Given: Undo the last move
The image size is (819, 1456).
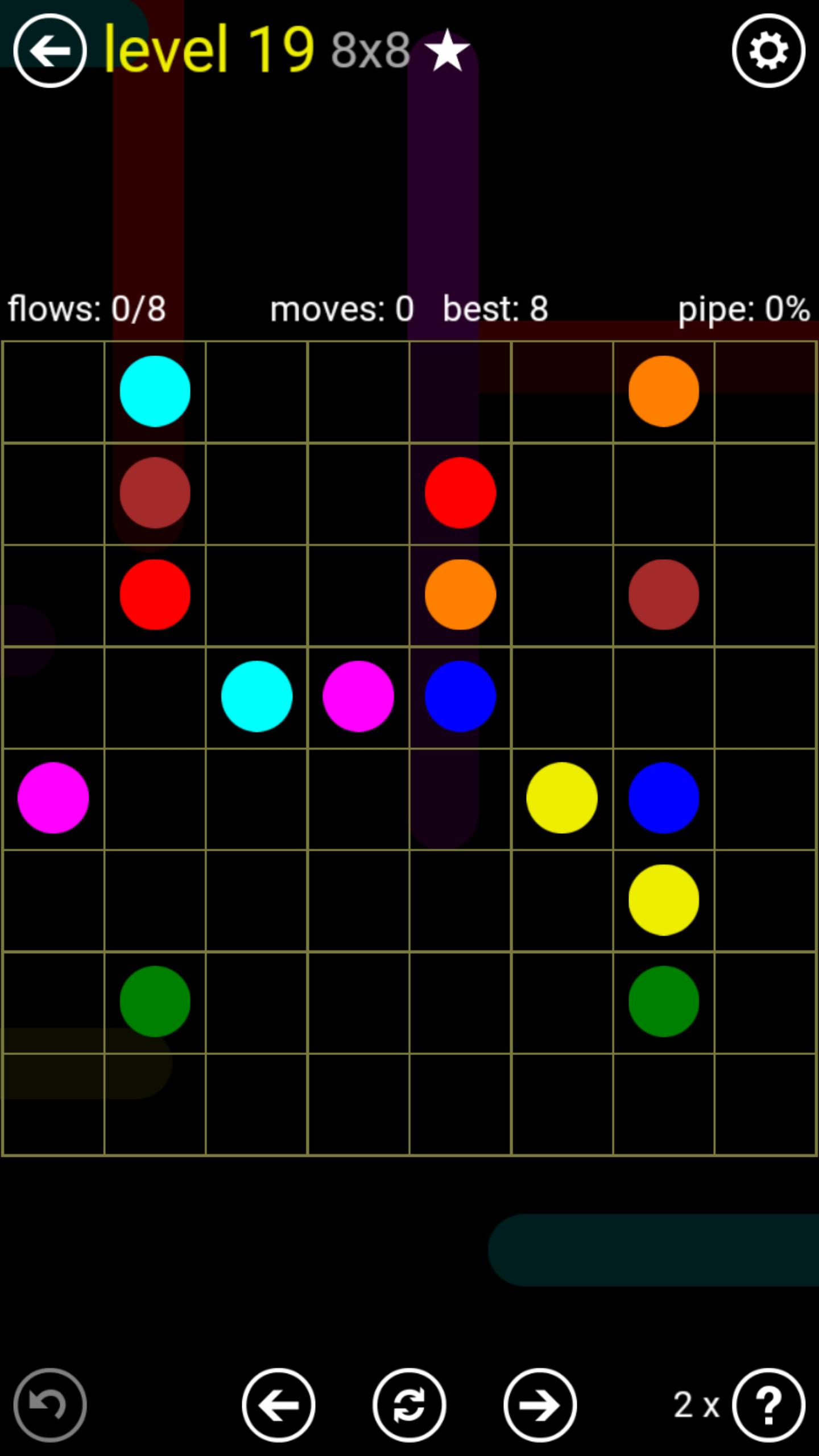Looking at the screenshot, I should click(50, 1405).
